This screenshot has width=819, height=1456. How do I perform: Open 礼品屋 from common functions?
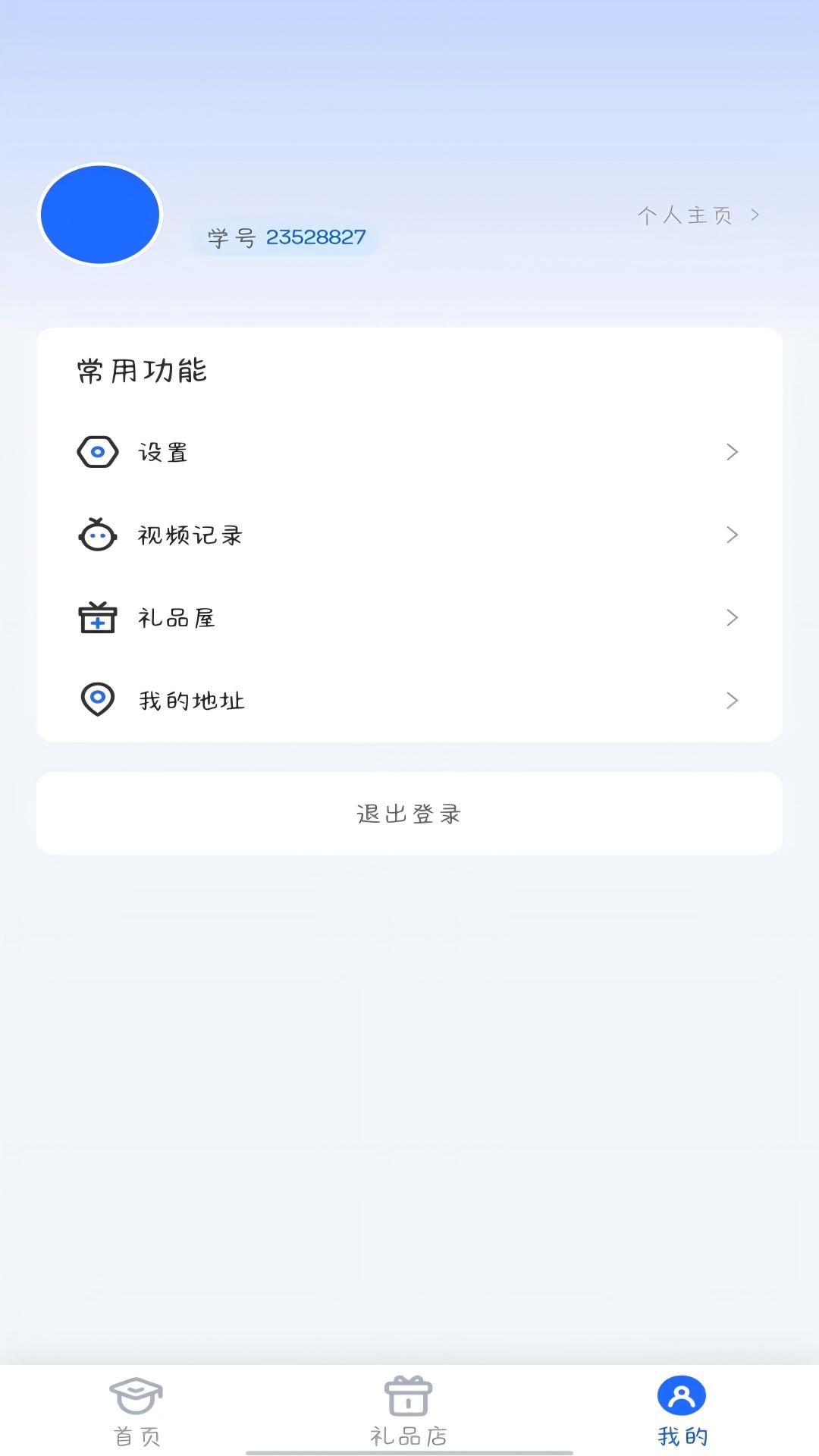(x=177, y=617)
